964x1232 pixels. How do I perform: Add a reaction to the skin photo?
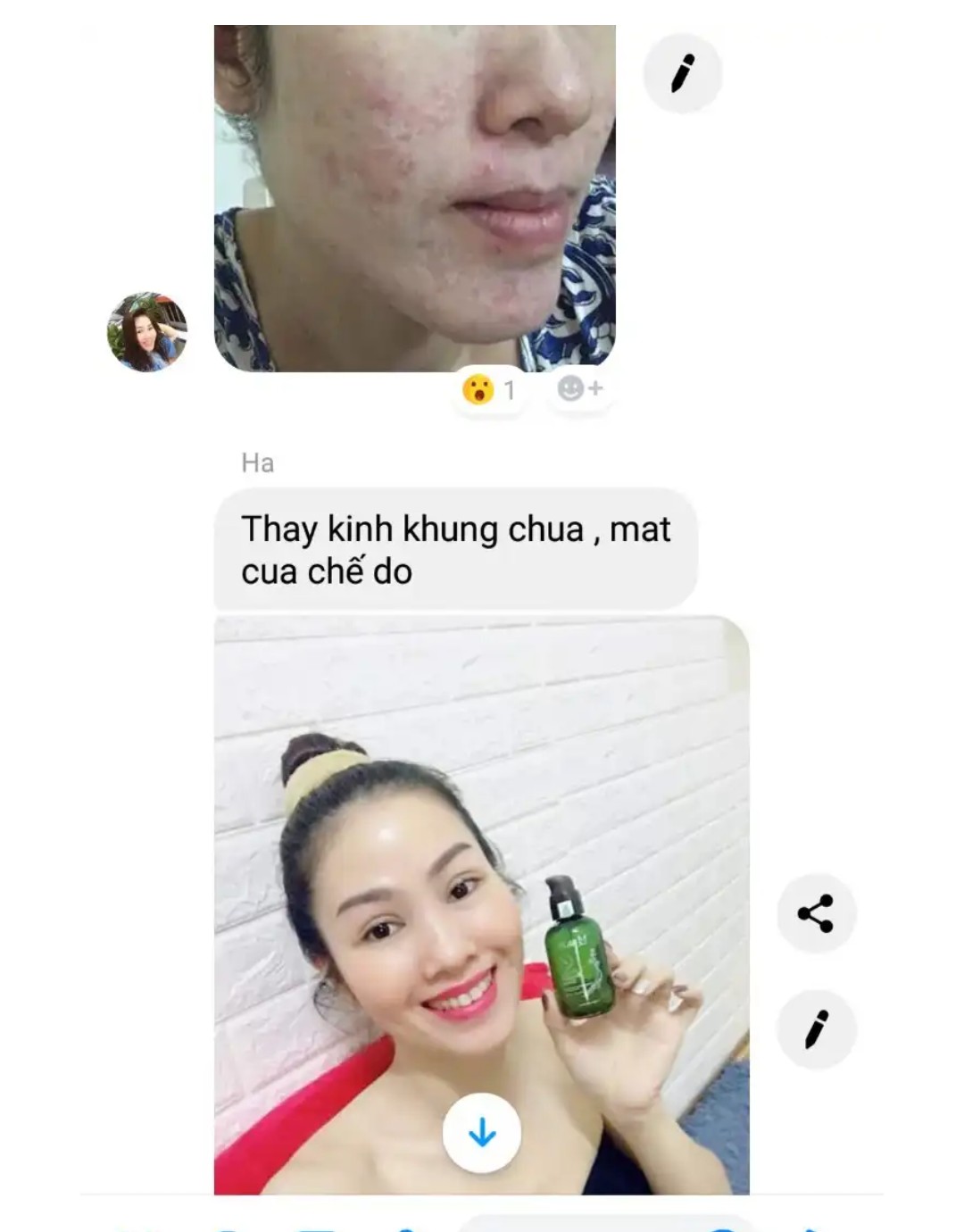click(x=580, y=388)
